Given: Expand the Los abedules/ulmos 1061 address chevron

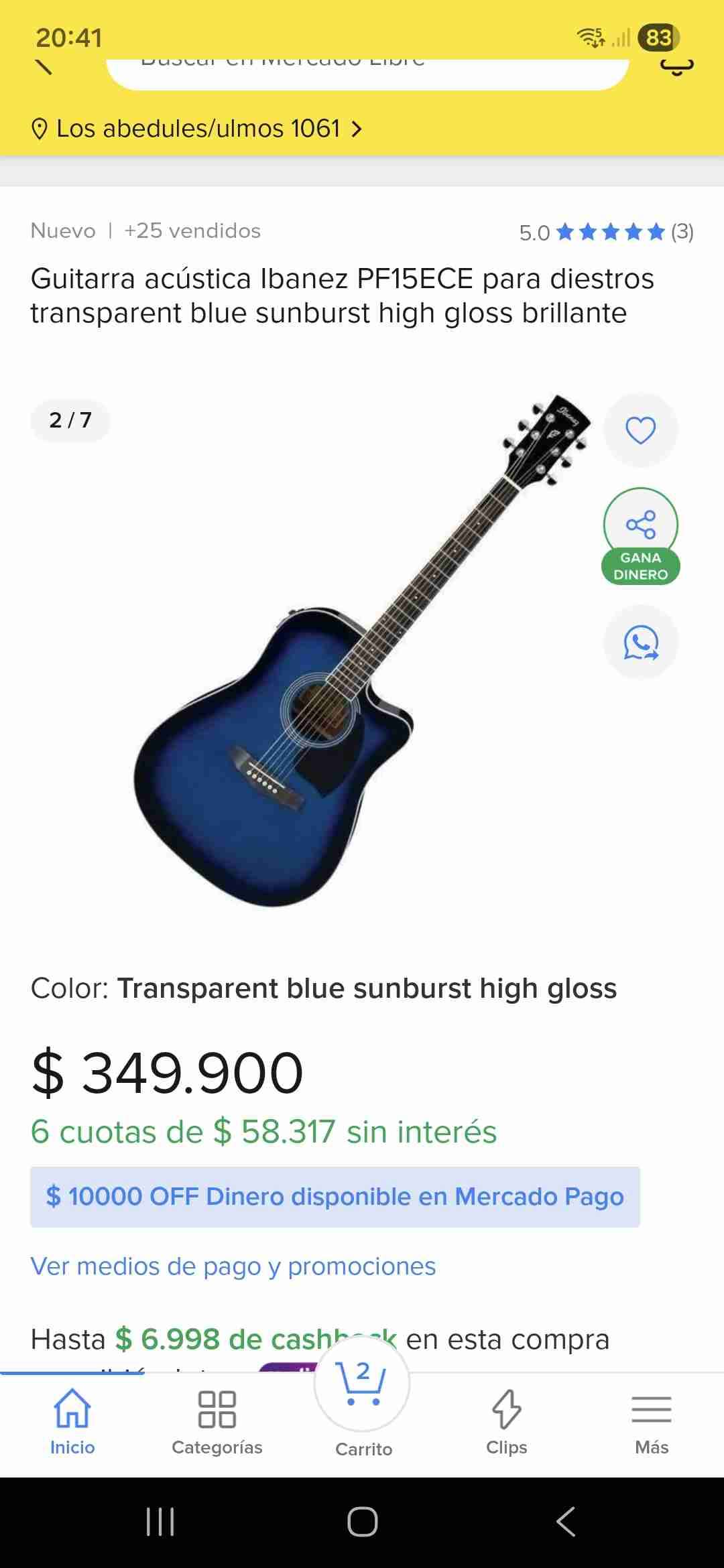Looking at the screenshot, I should click(358, 128).
